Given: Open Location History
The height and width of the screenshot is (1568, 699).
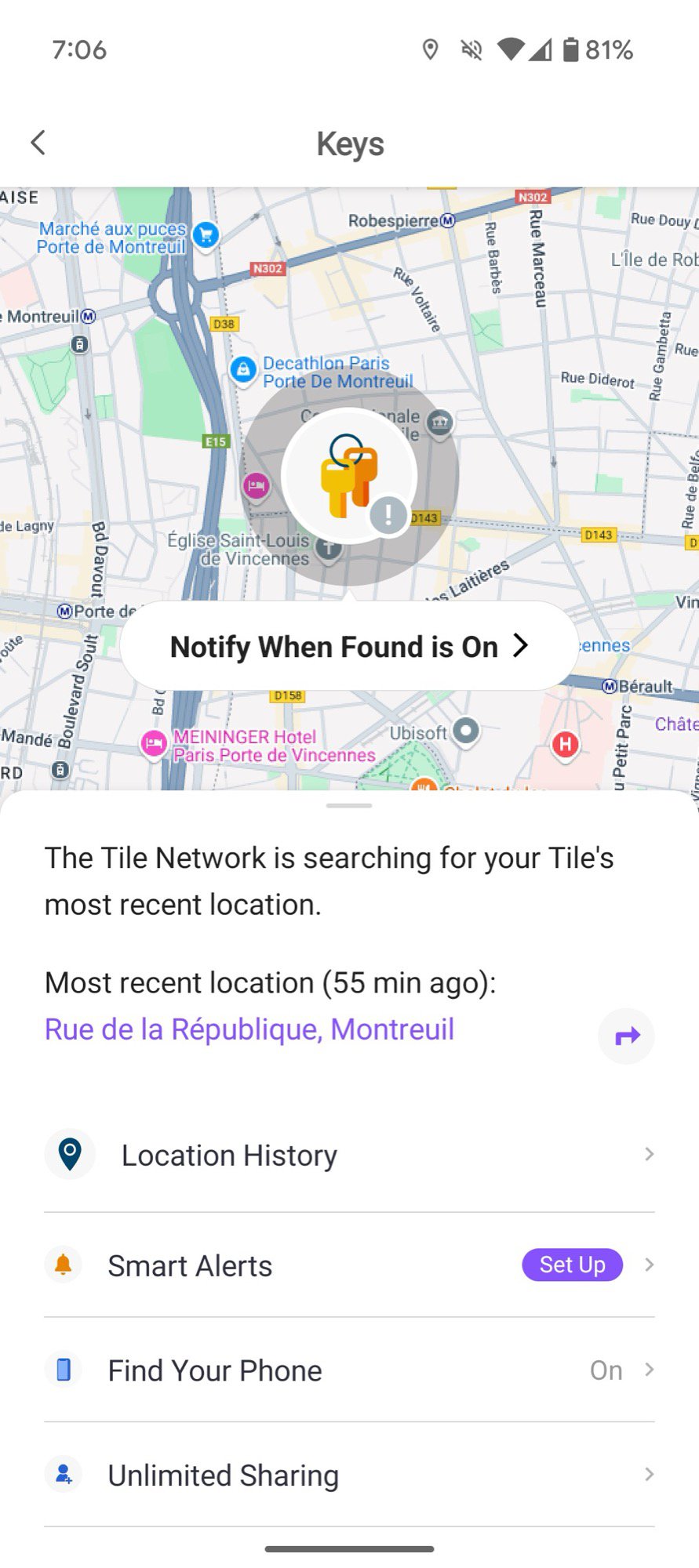Looking at the screenshot, I should [348, 1155].
